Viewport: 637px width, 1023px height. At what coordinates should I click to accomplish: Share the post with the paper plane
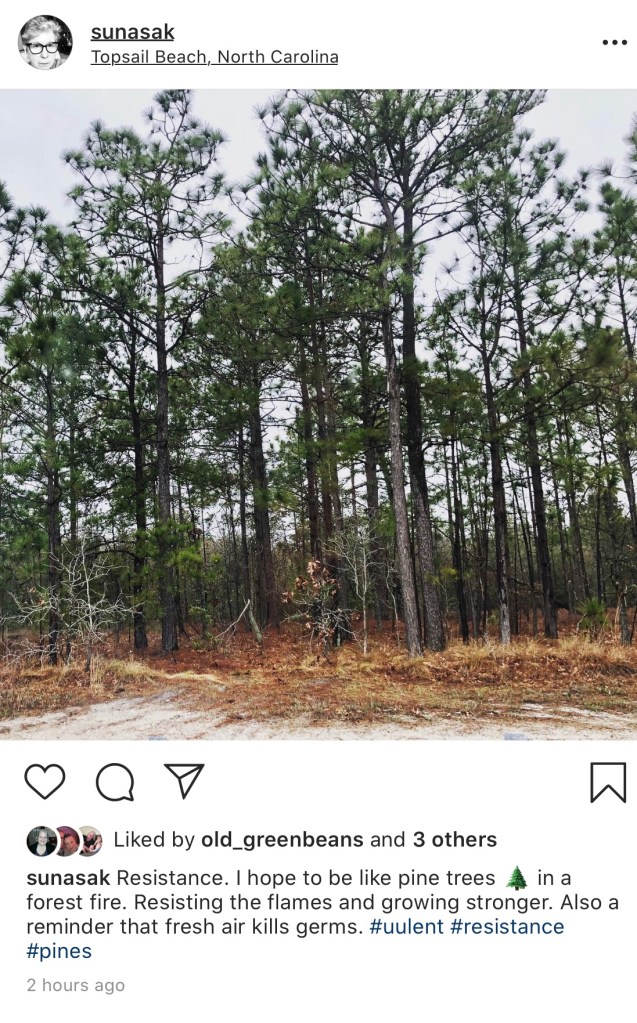coord(184,781)
